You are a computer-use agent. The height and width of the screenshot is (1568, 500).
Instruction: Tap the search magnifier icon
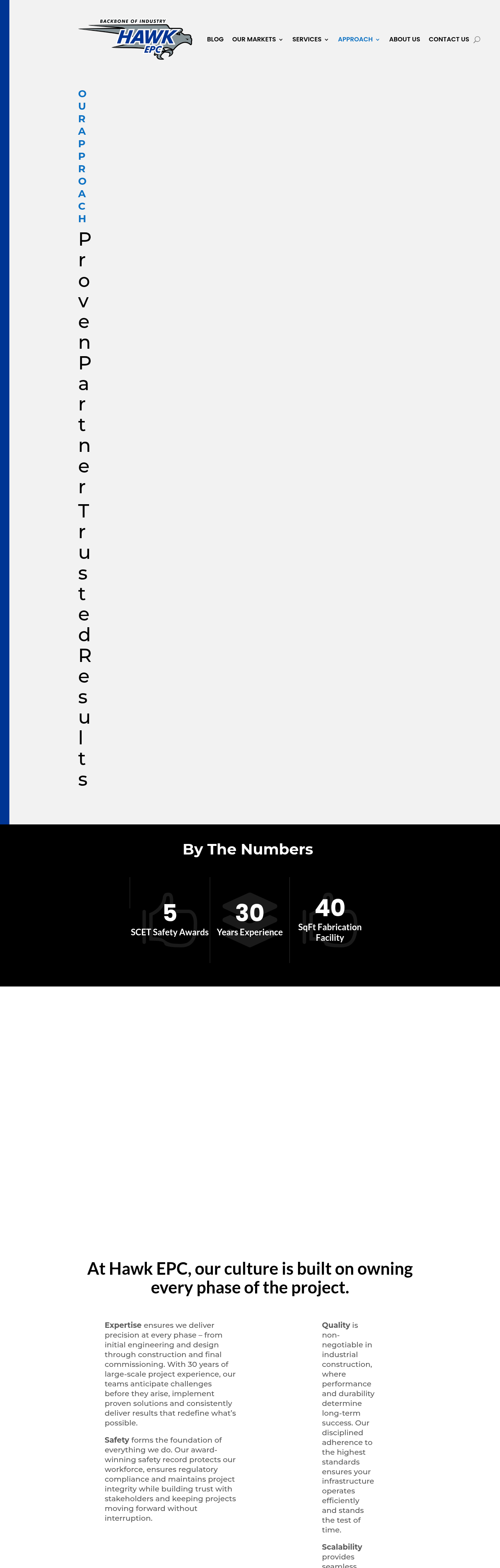click(x=477, y=39)
